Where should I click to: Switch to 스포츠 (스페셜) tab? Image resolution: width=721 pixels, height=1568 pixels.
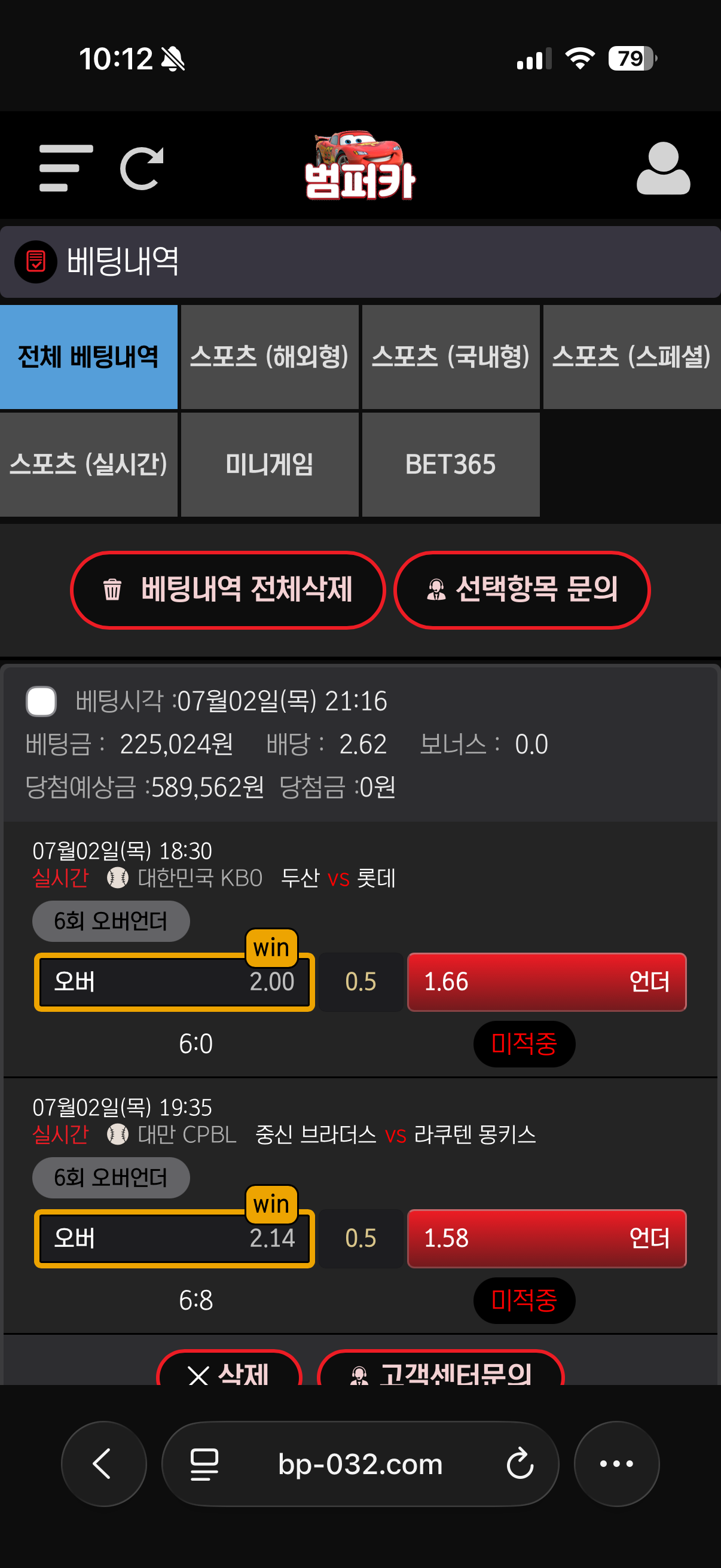tap(631, 356)
